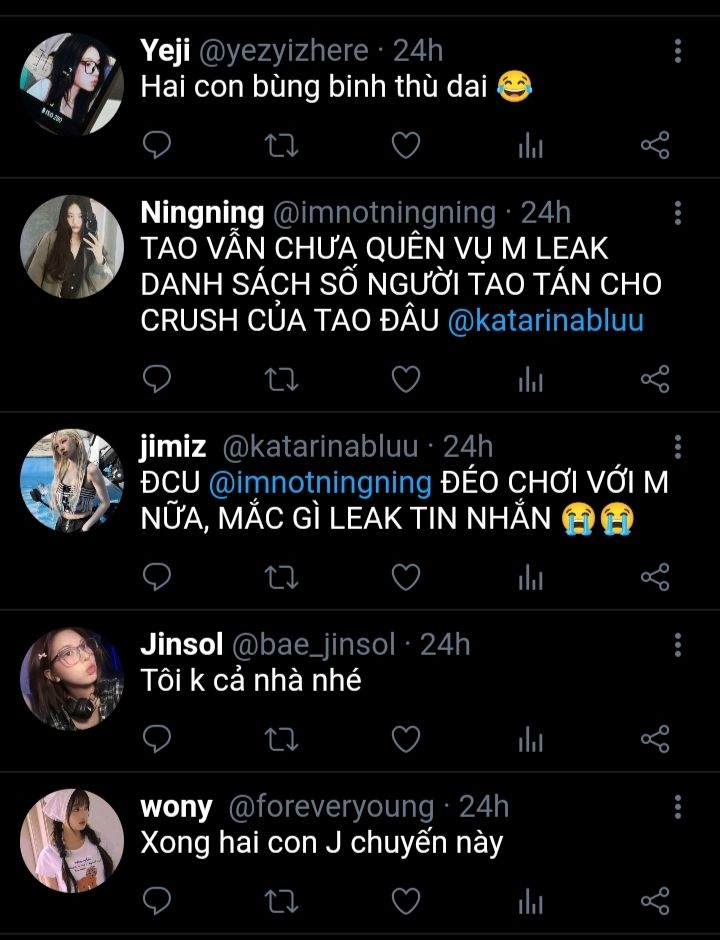Open Yeji's profile picture
The width and height of the screenshot is (720, 940).
pyautogui.click(x=71, y=85)
